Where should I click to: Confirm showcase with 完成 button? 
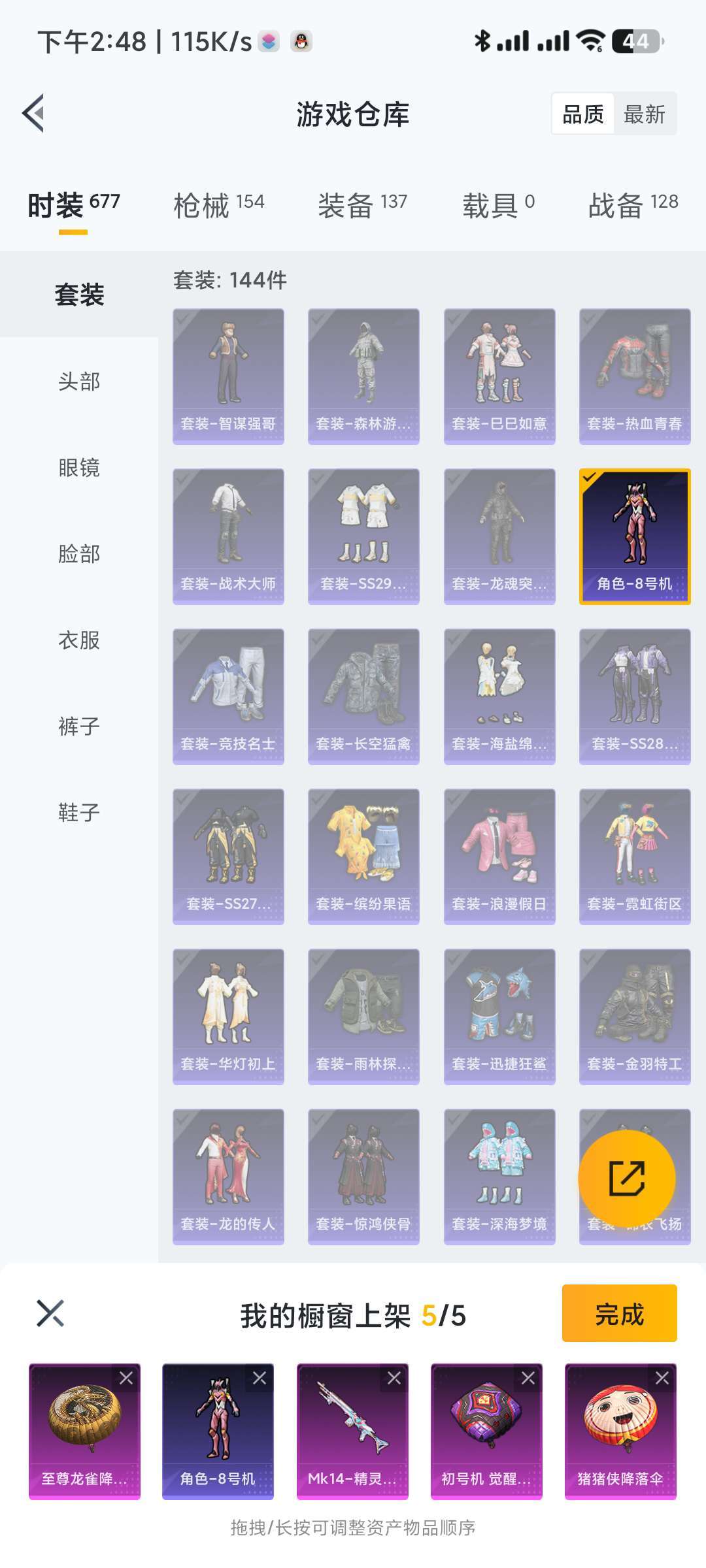[619, 1313]
